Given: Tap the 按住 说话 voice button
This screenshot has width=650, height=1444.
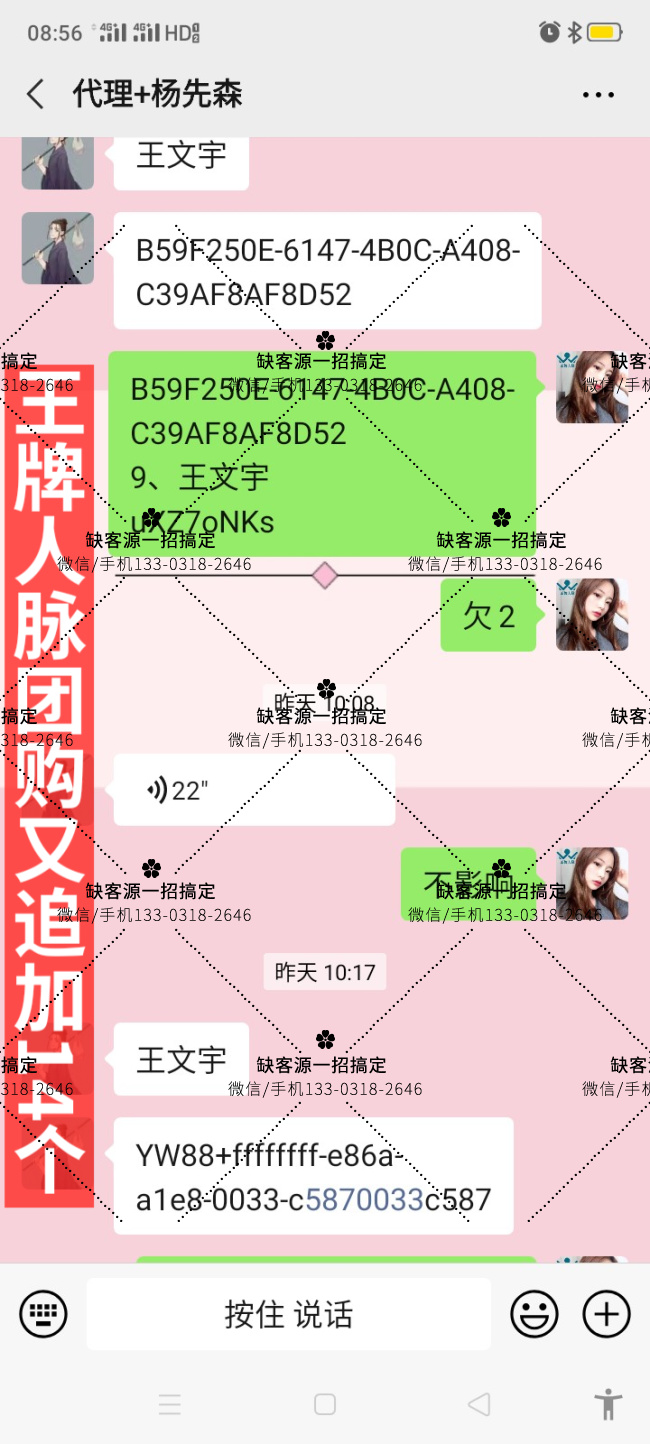Looking at the screenshot, I should tap(288, 1314).
